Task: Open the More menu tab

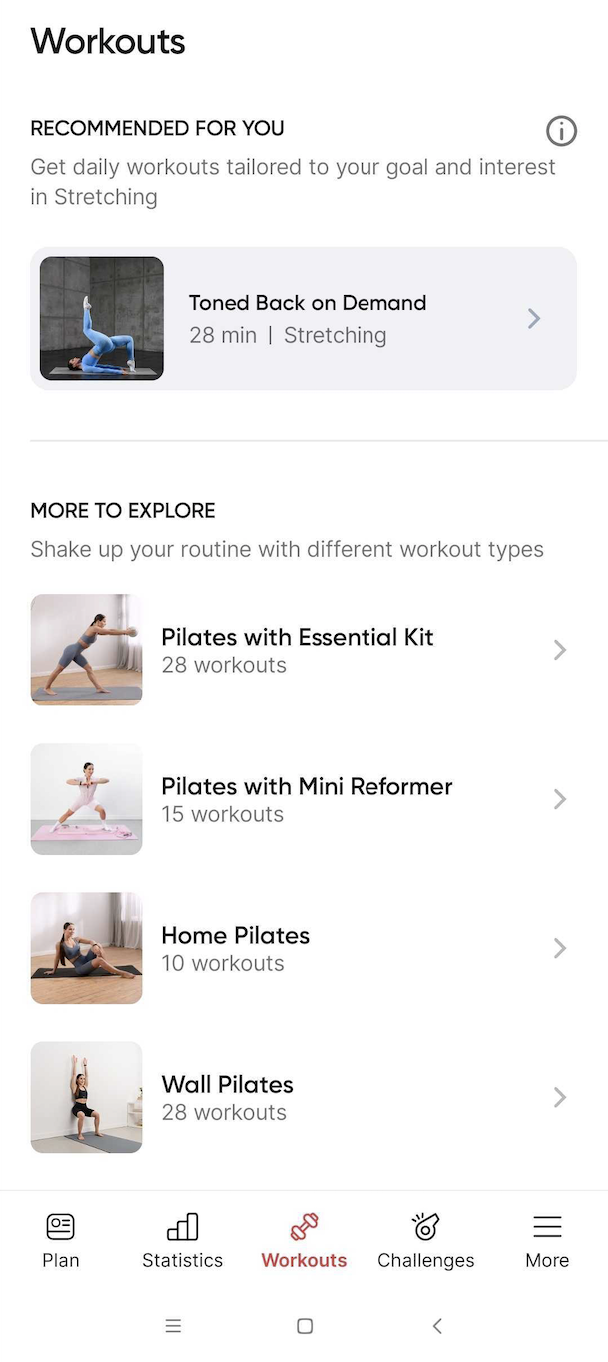Action: tap(547, 1240)
